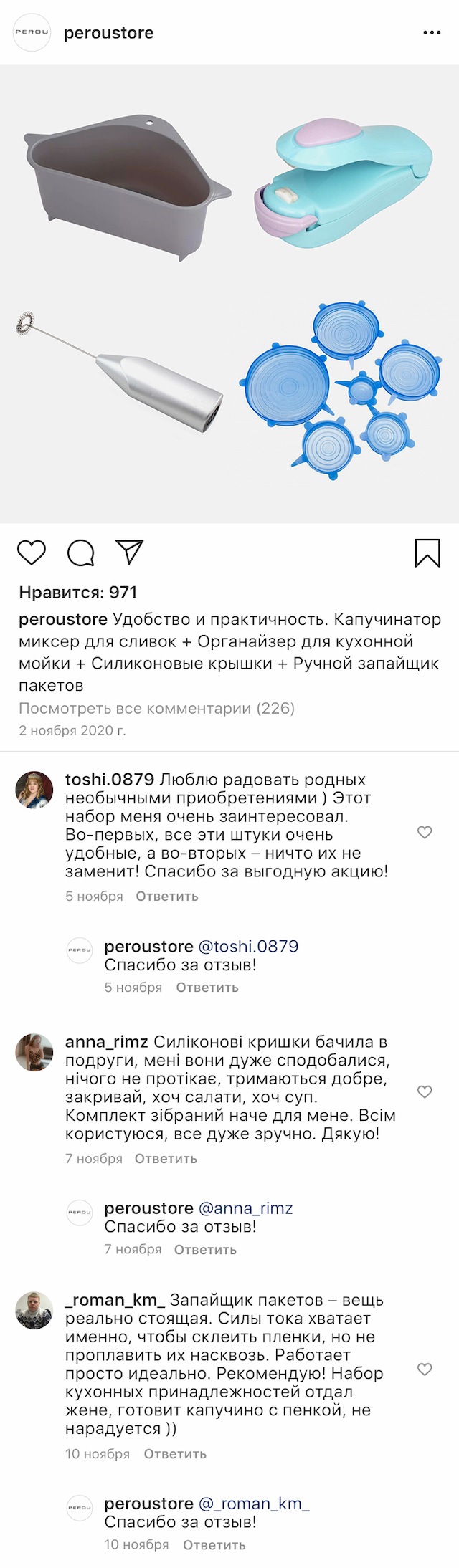459x1568 pixels.
Task: Like _roman_km_'s comment
Action: (x=425, y=1369)
